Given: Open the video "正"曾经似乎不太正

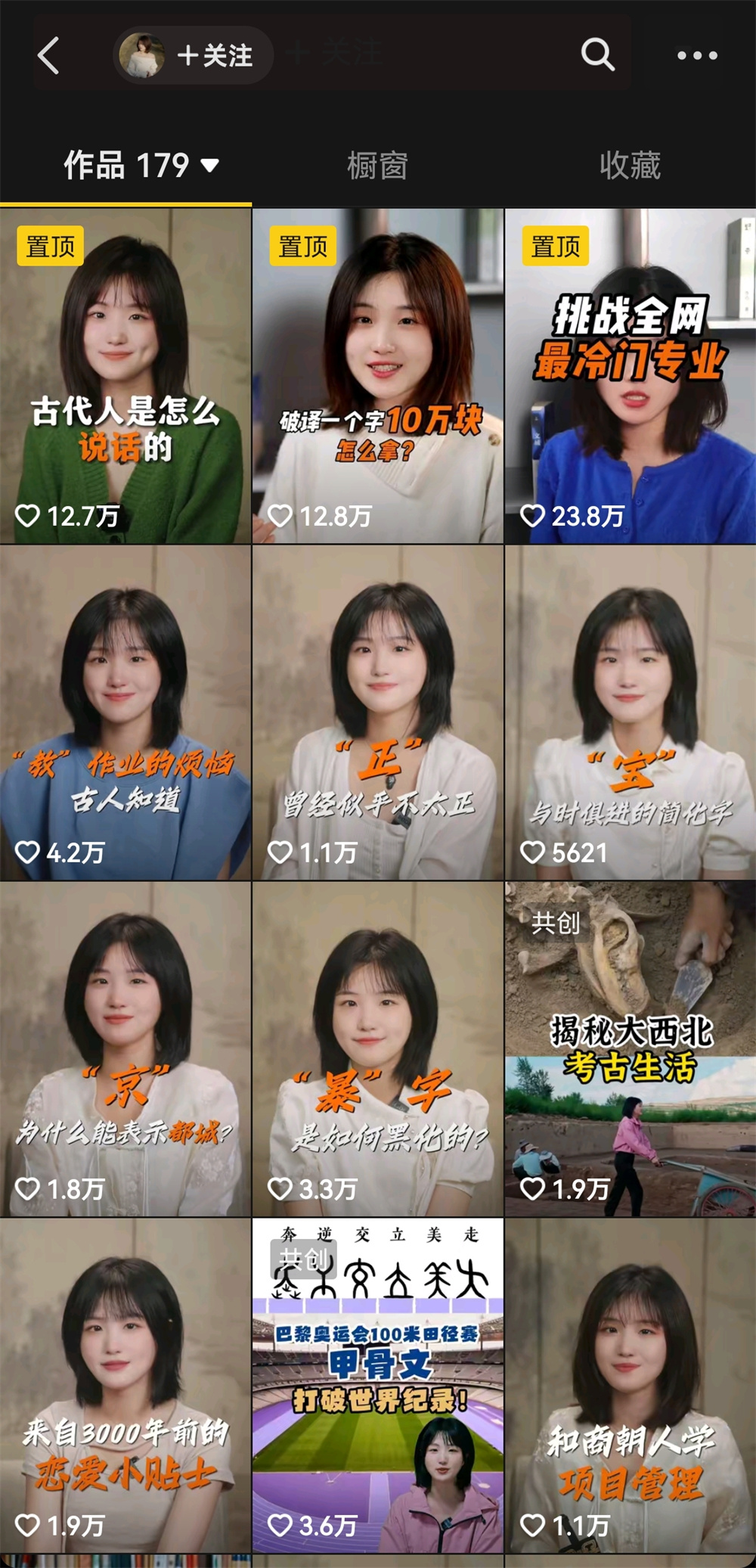Looking at the screenshot, I should 377,713.
